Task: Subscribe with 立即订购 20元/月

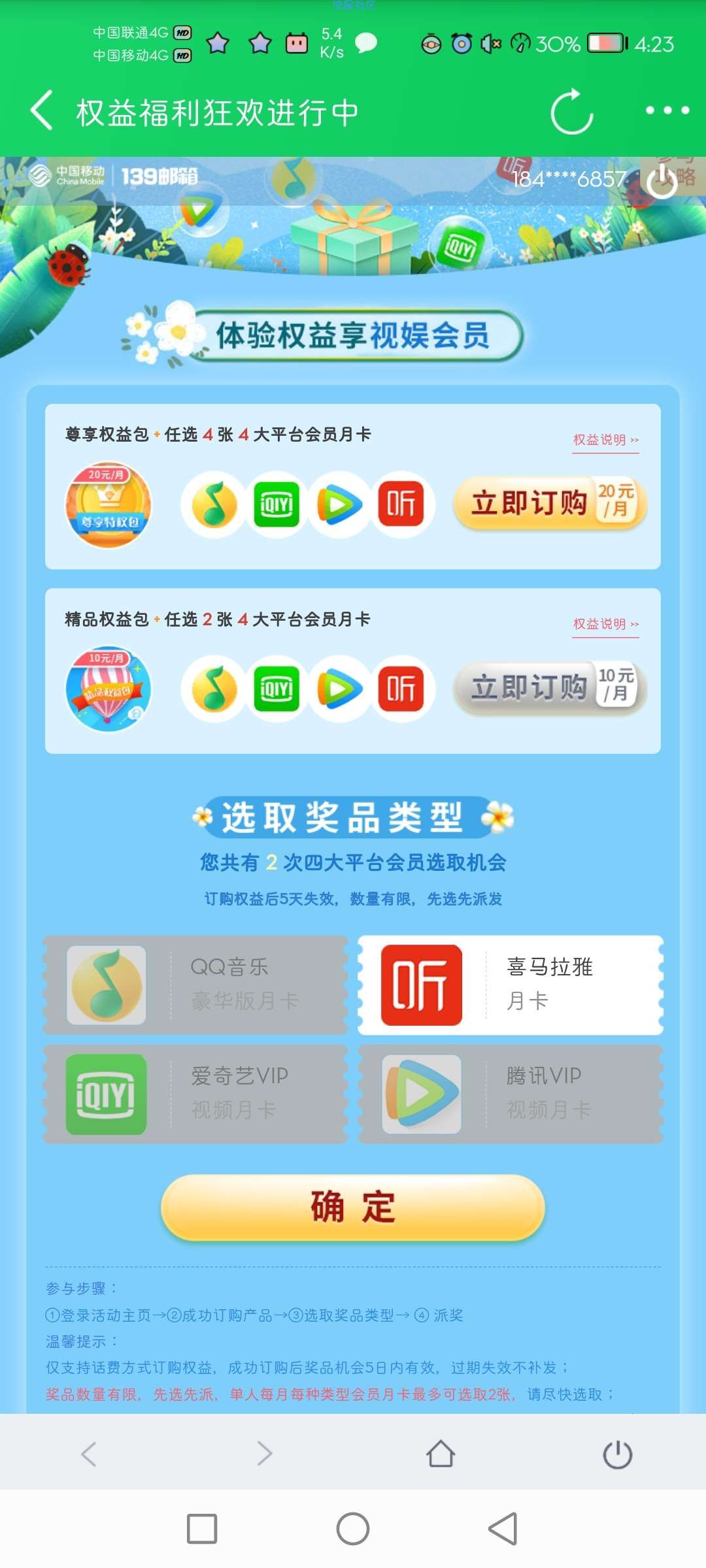Action: (x=550, y=503)
